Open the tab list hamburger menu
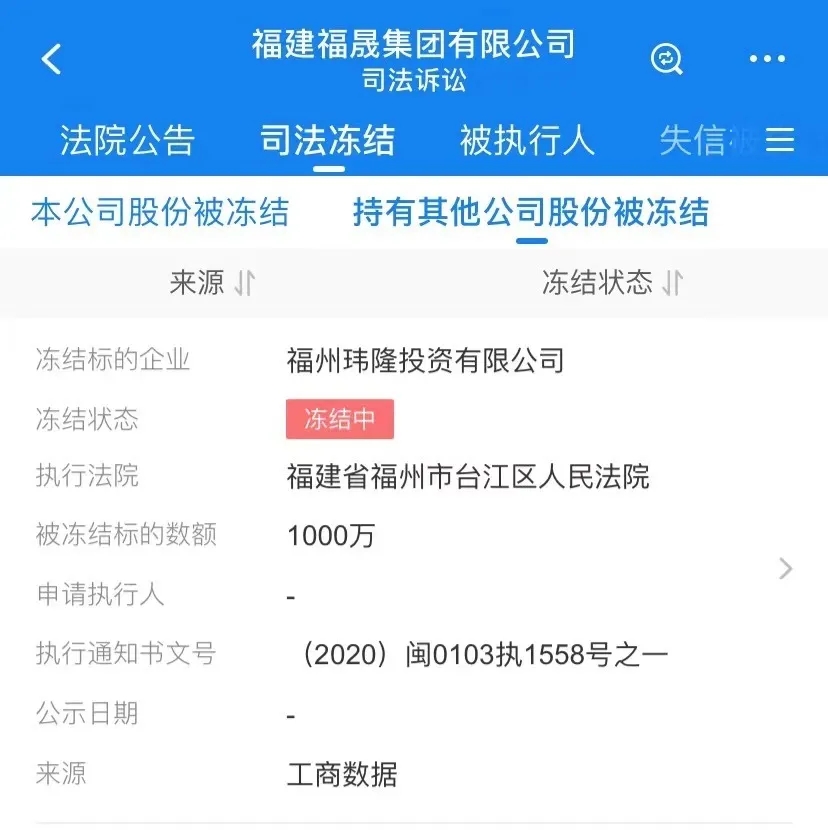Screen dimensions: 828x830 [x=780, y=140]
